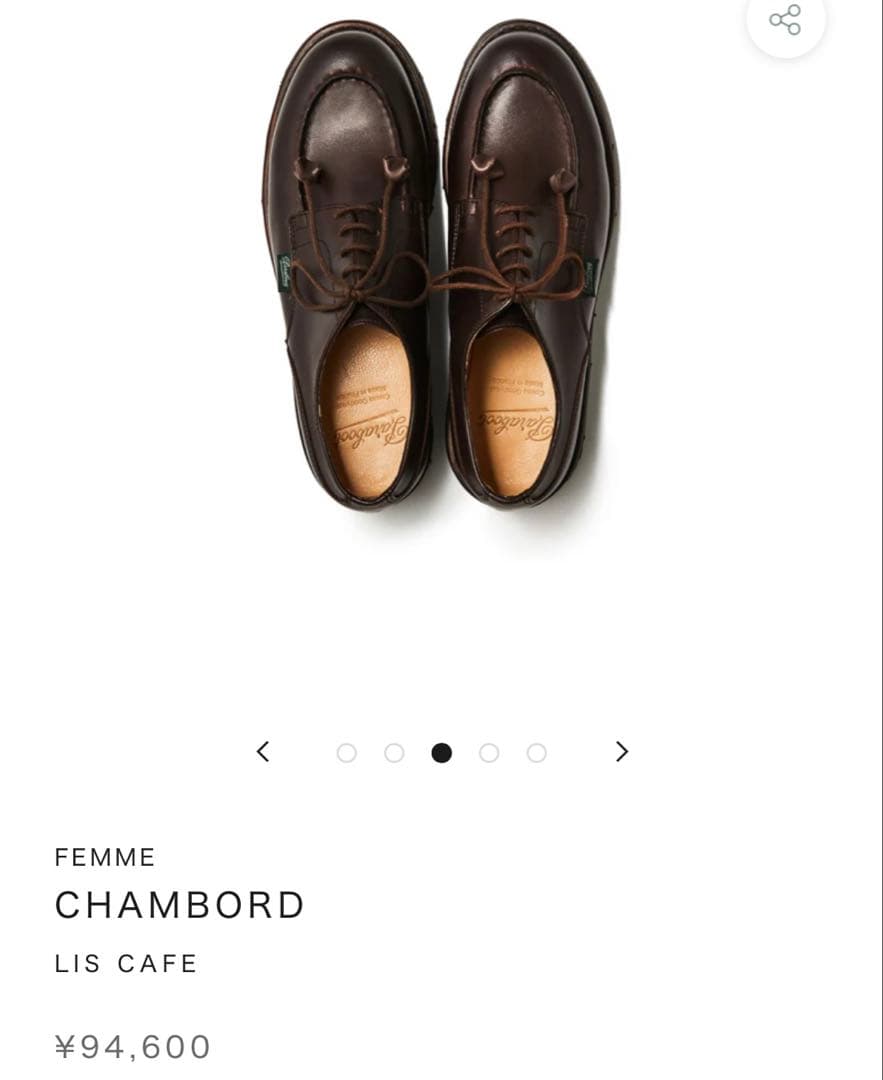This screenshot has height=1080, width=883.
Task: Click the LIS CAFE colorway text
Action: [127, 964]
